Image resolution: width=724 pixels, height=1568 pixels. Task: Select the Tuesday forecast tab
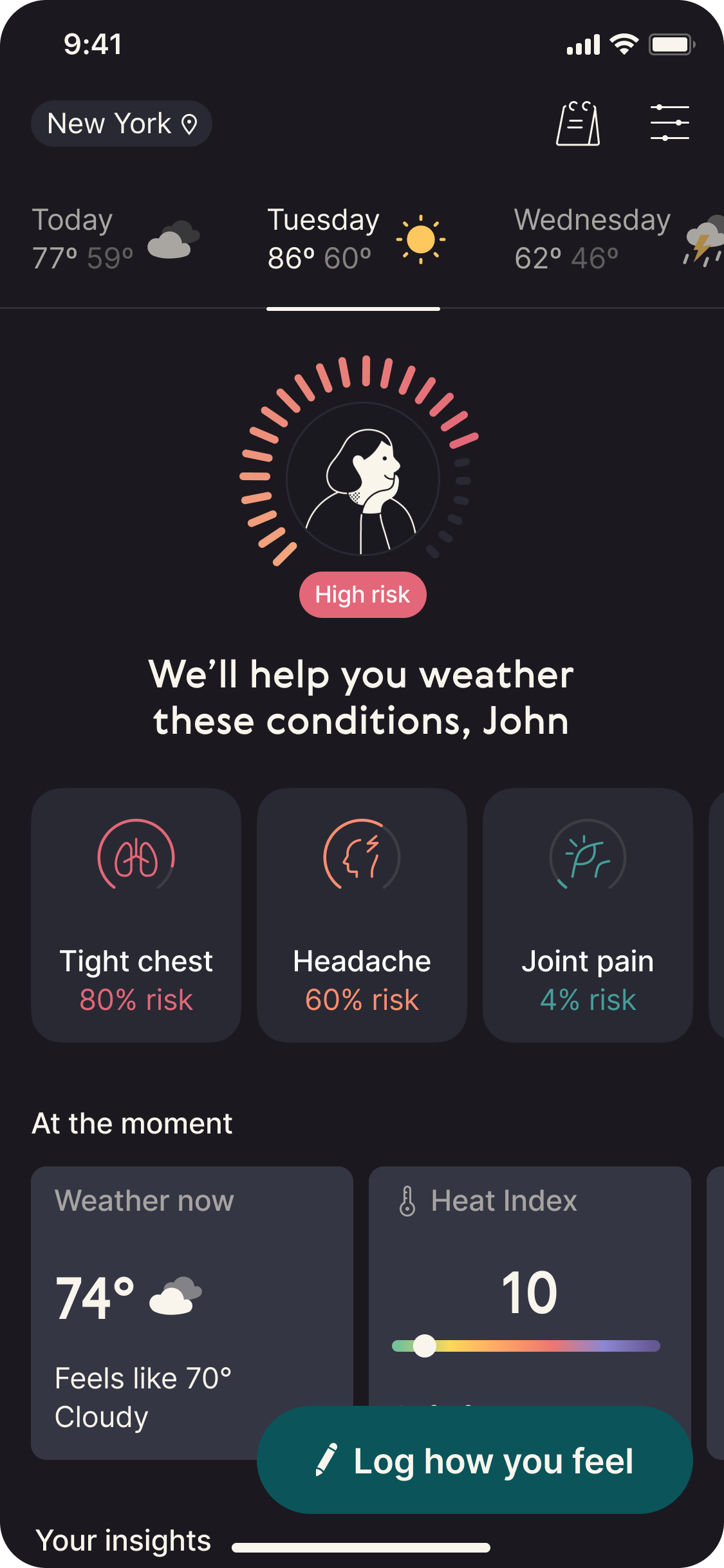click(x=354, y=239)
